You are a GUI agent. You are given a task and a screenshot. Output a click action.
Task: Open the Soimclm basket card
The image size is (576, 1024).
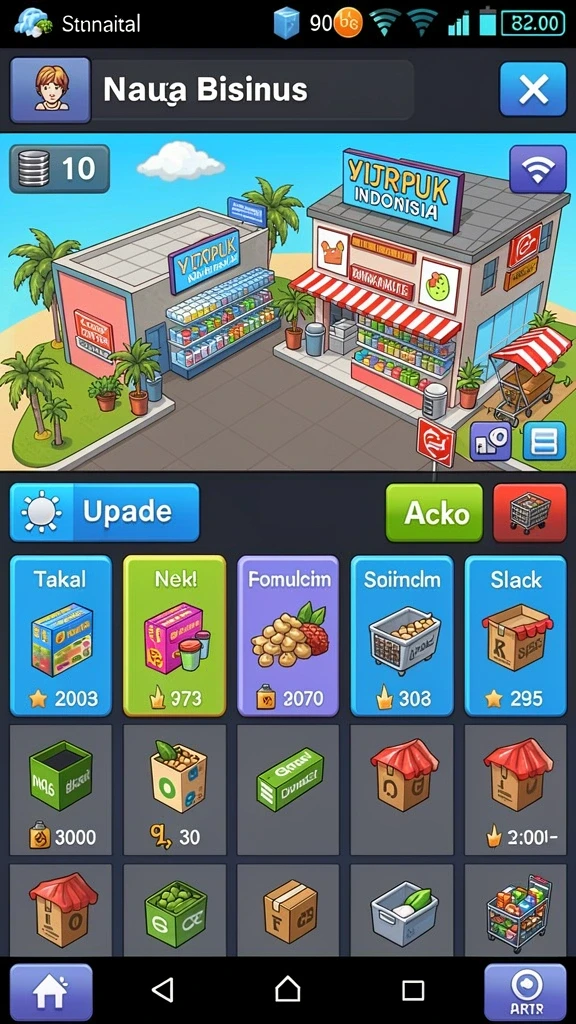pyautogui.click(x=402, y=636)
